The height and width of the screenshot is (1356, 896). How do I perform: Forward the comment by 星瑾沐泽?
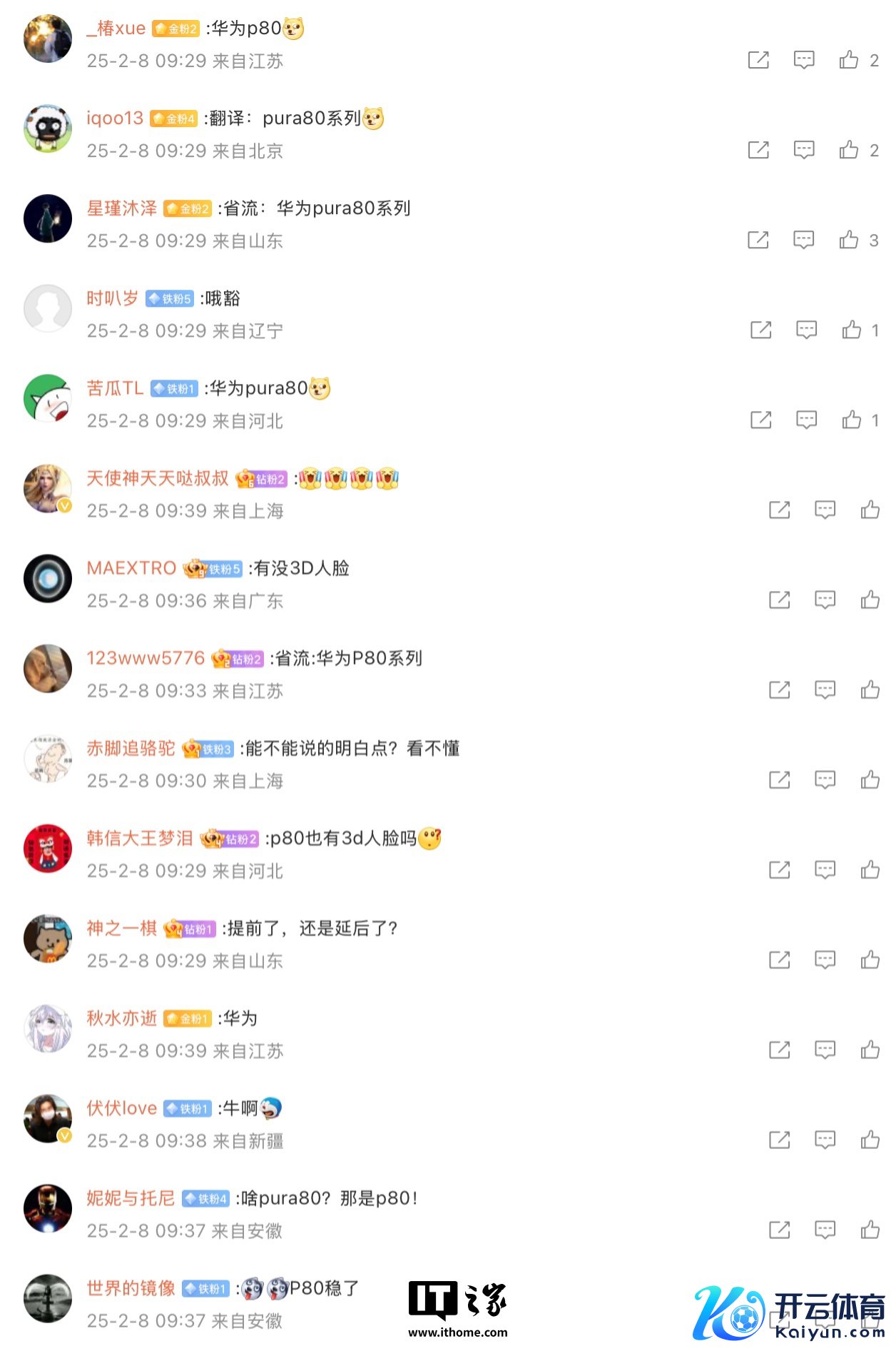tap(758, 240)
